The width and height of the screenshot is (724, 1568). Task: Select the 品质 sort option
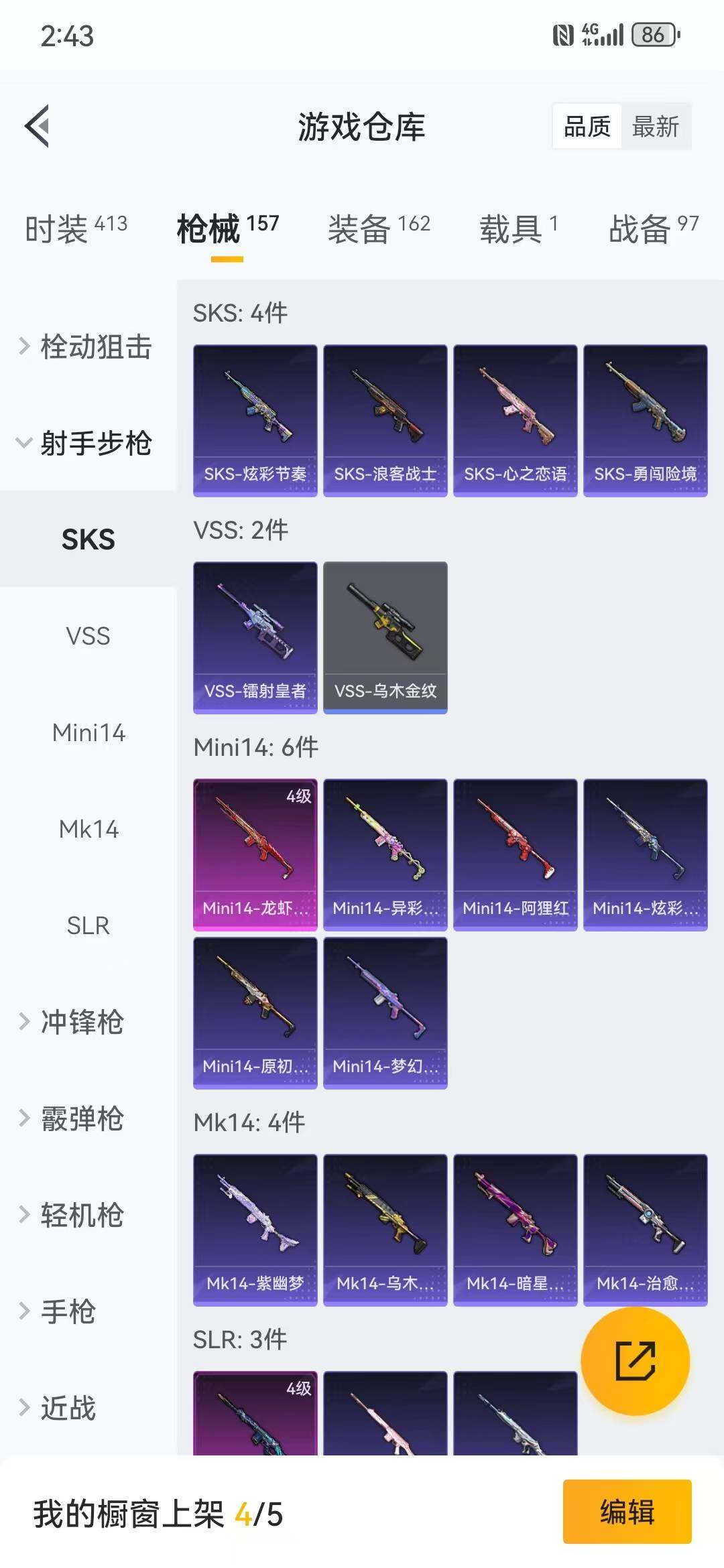[x=587, y=126]
